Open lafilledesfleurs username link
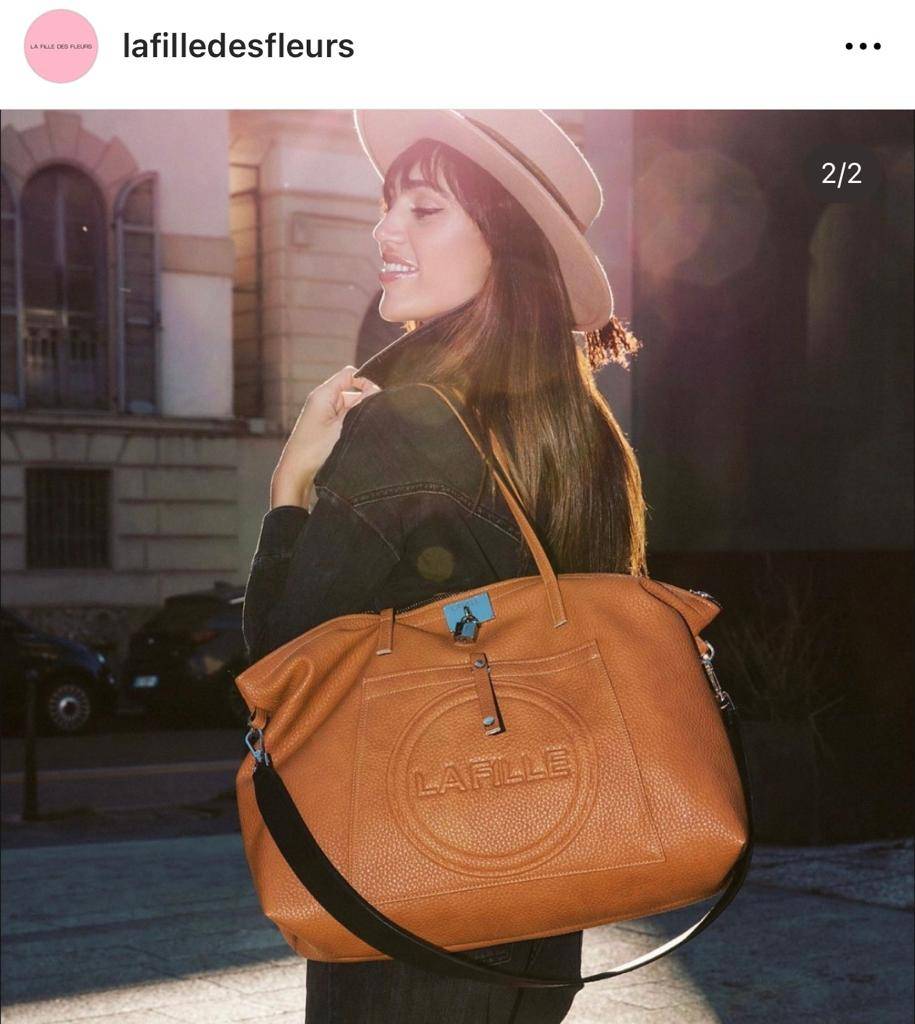915x1024 pixels. (x=238, y=46)
